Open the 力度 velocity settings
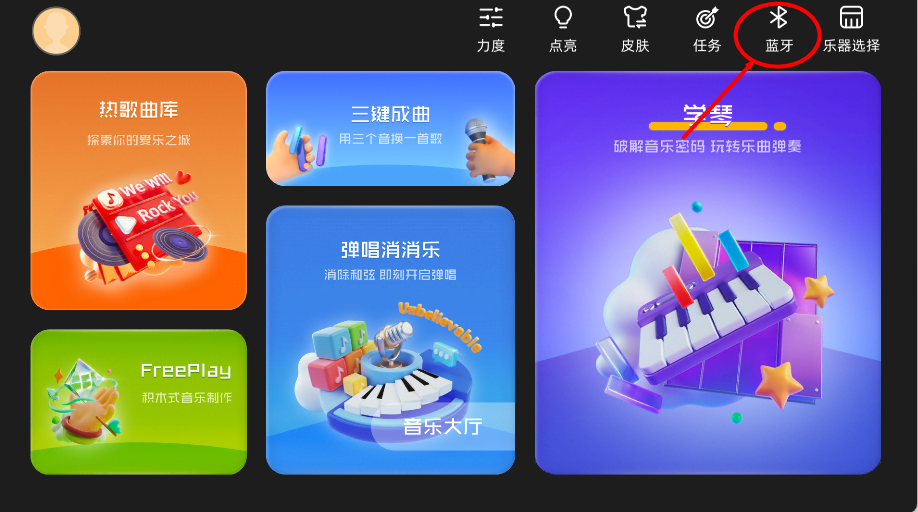918x512 pixels. tap(491, 29)
